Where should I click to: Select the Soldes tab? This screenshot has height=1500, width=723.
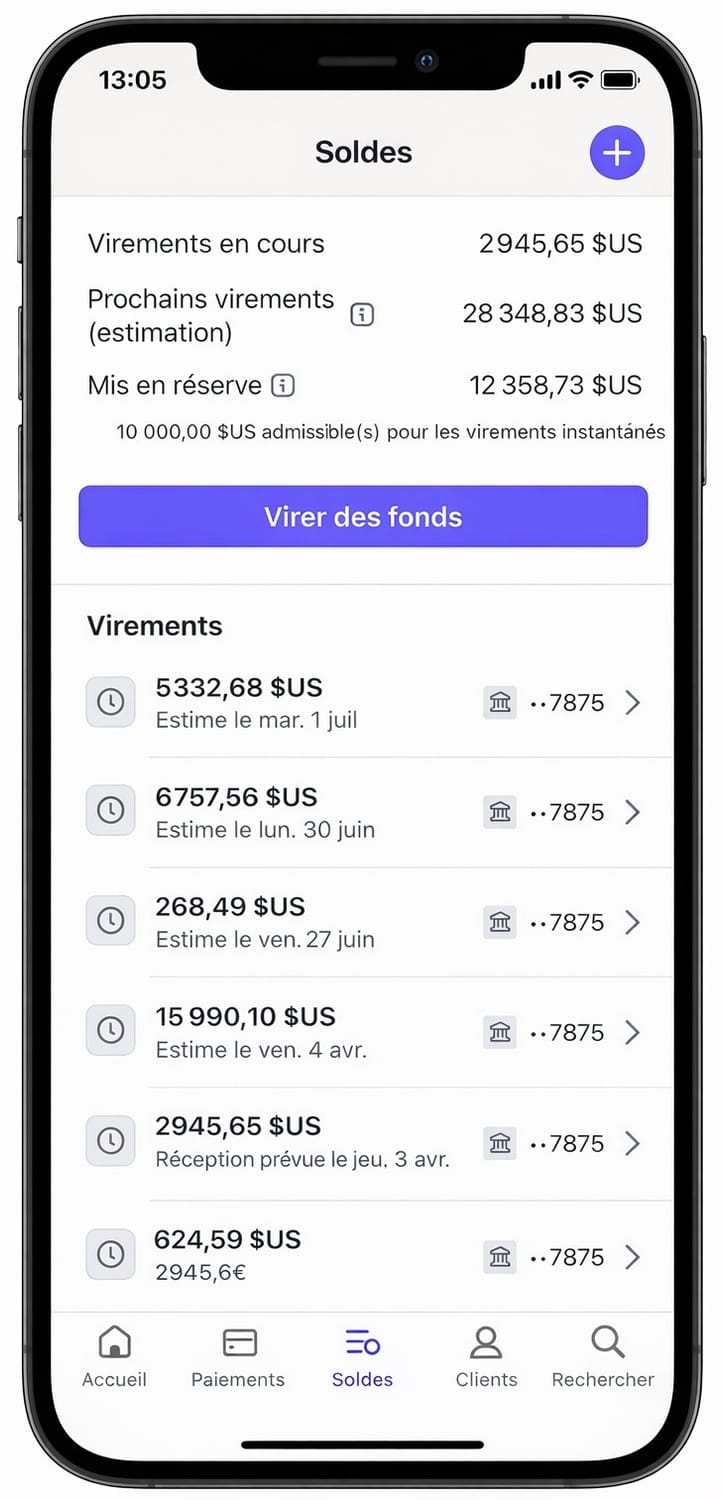click(x=362, y=1355)
